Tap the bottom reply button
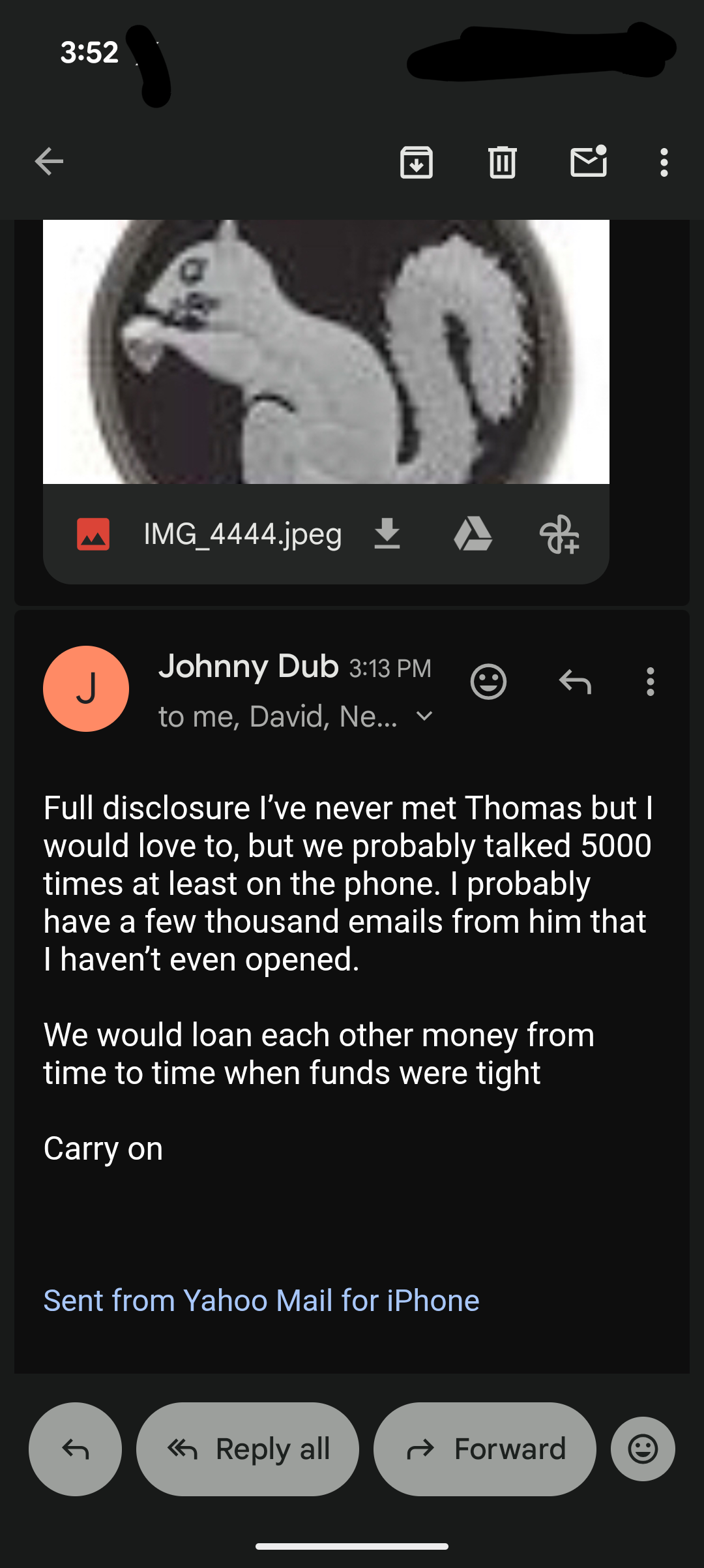 (x=75, y=1449)
